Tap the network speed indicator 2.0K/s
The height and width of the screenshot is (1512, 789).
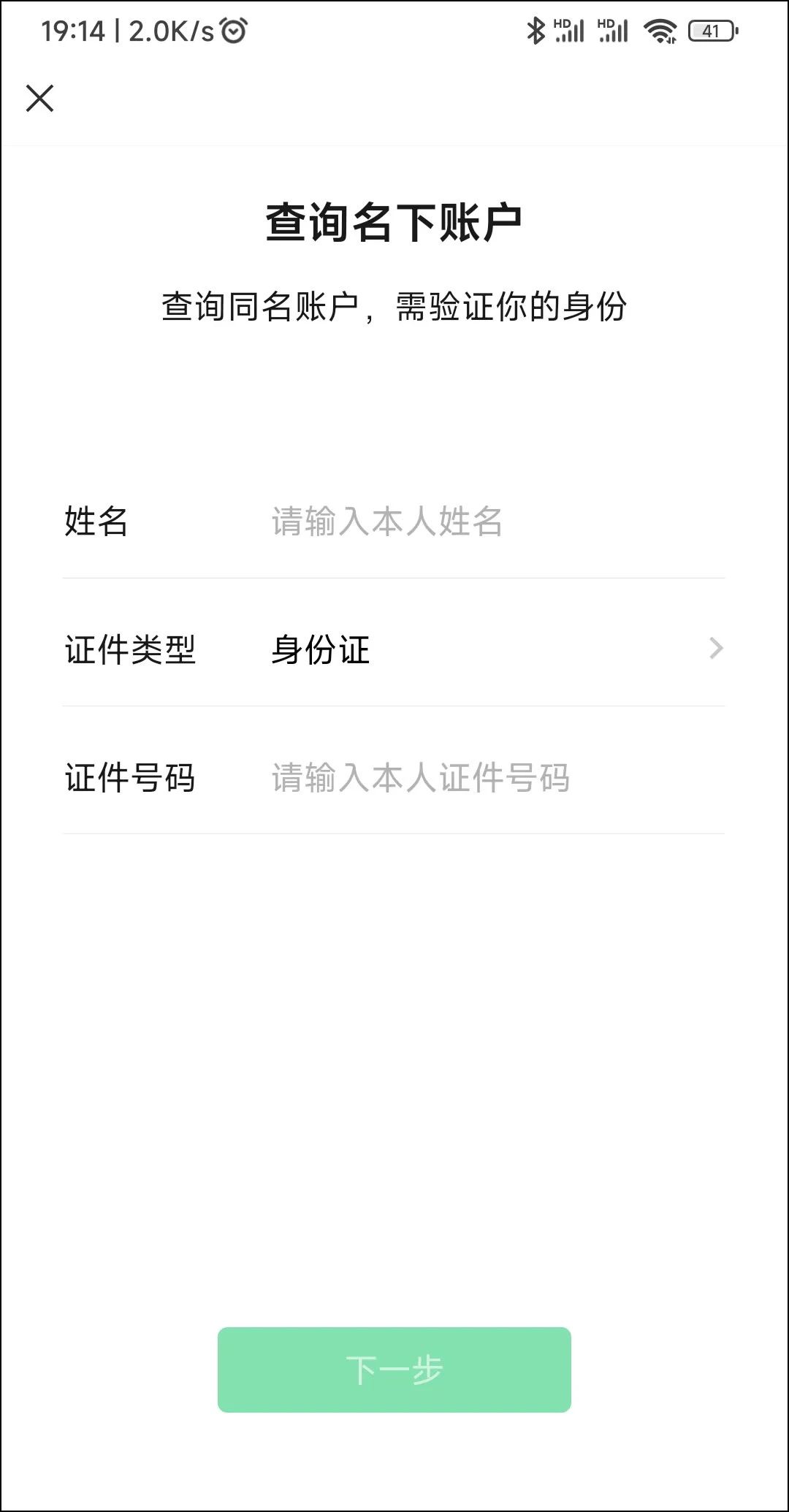[169, 29]
